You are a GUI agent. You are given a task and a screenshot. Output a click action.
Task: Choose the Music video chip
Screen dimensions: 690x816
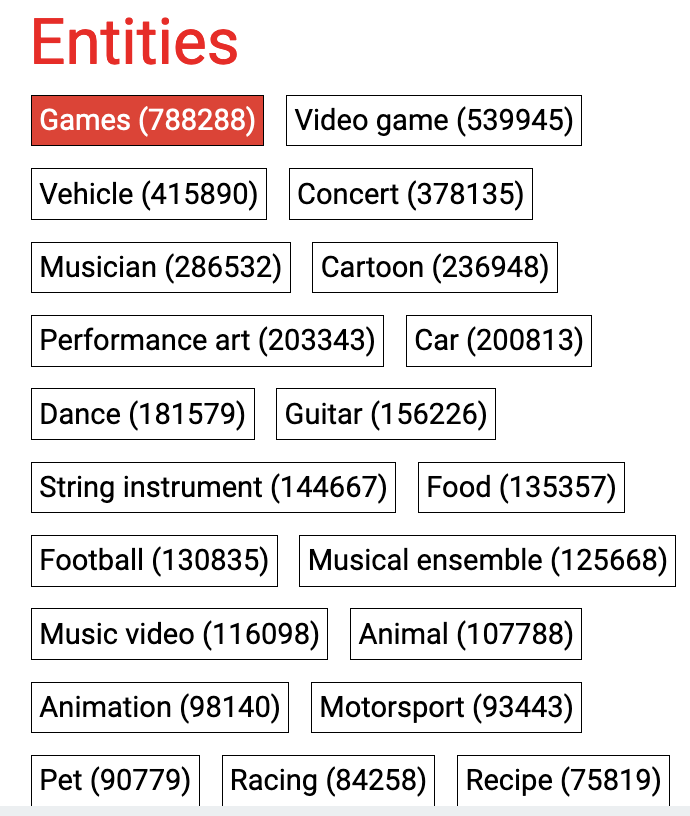179,634
